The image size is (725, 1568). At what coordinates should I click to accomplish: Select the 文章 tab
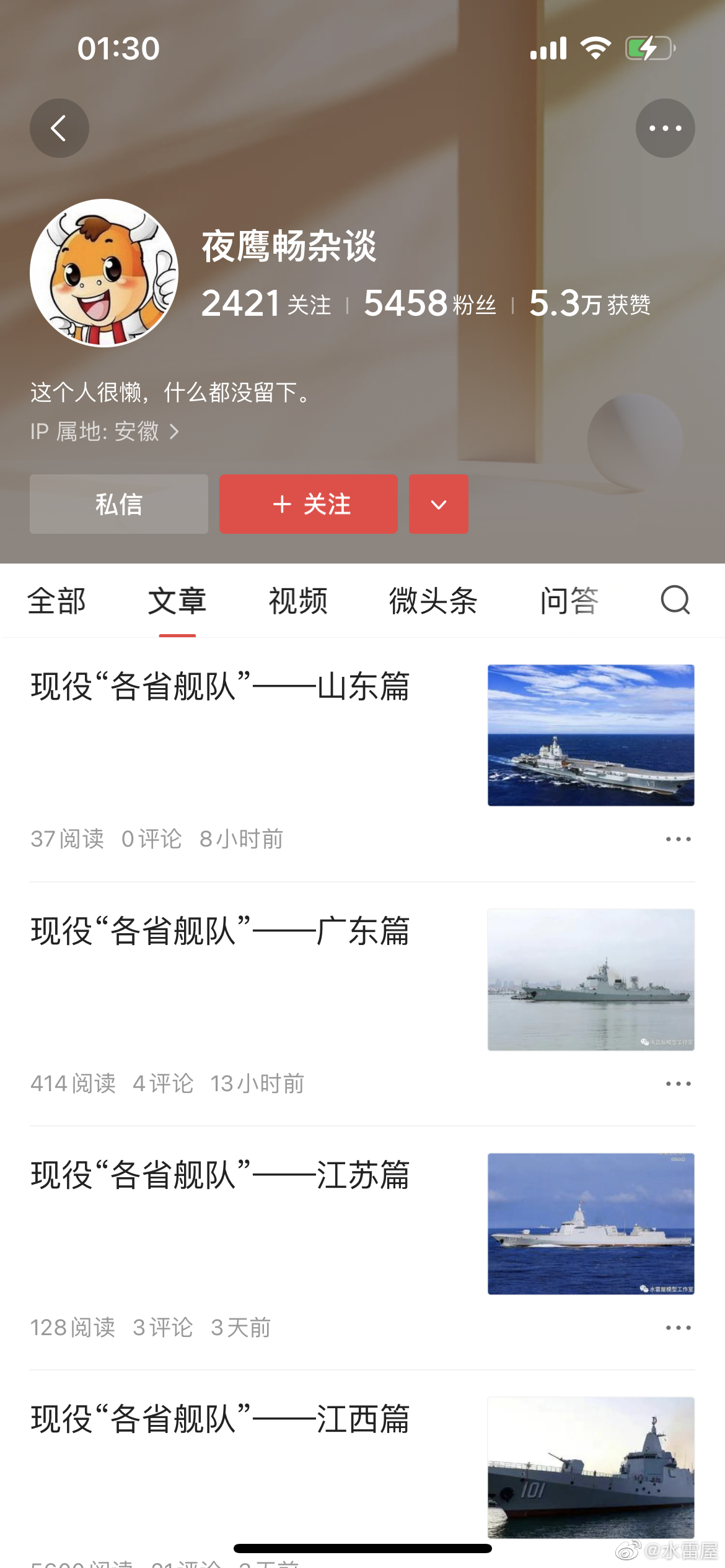coord(177,601)
